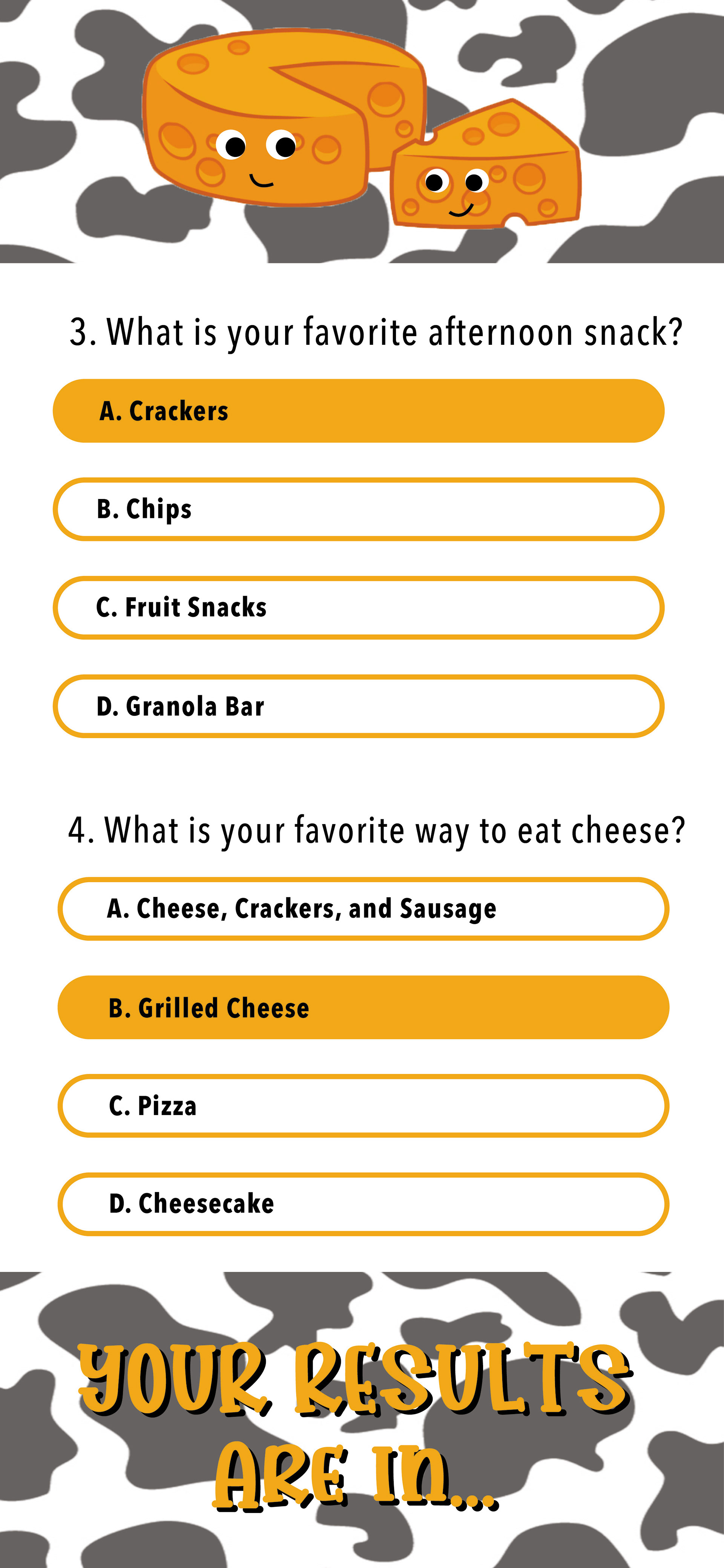Select Grilled Cheese answer
The image size is (724, 1568).
click(363, 1007)
